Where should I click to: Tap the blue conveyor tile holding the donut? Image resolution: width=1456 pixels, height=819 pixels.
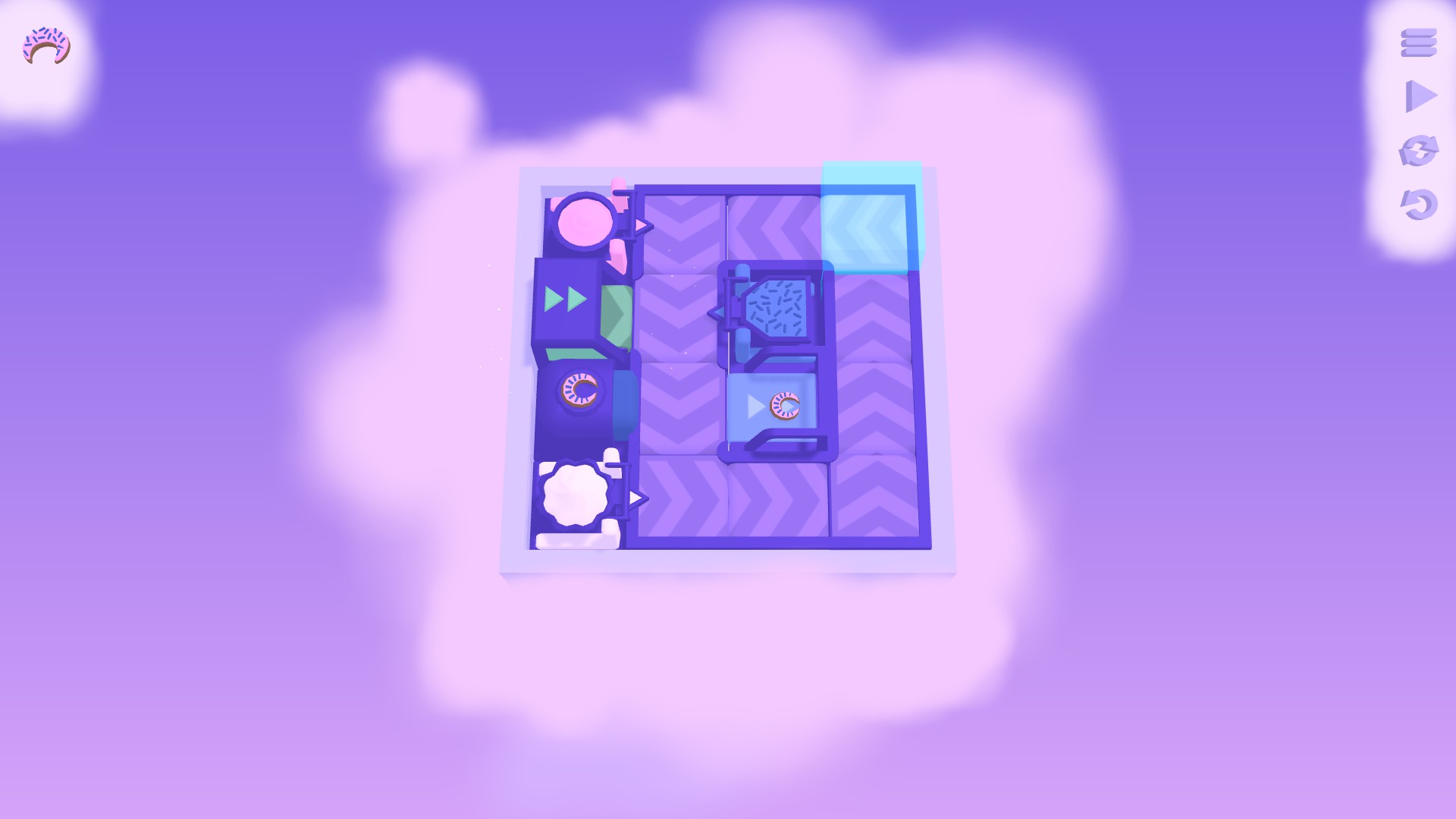[772, 409]
